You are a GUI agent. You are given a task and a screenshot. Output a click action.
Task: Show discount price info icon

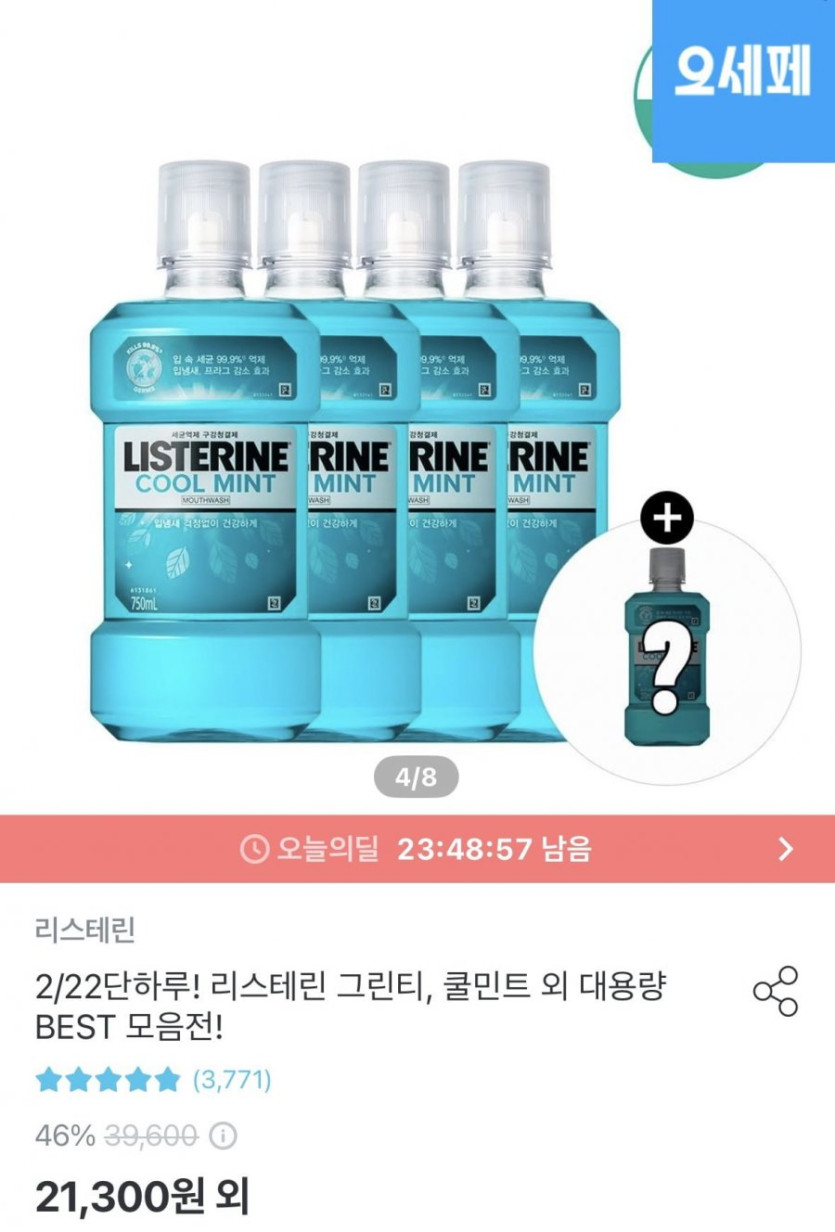226,1137
